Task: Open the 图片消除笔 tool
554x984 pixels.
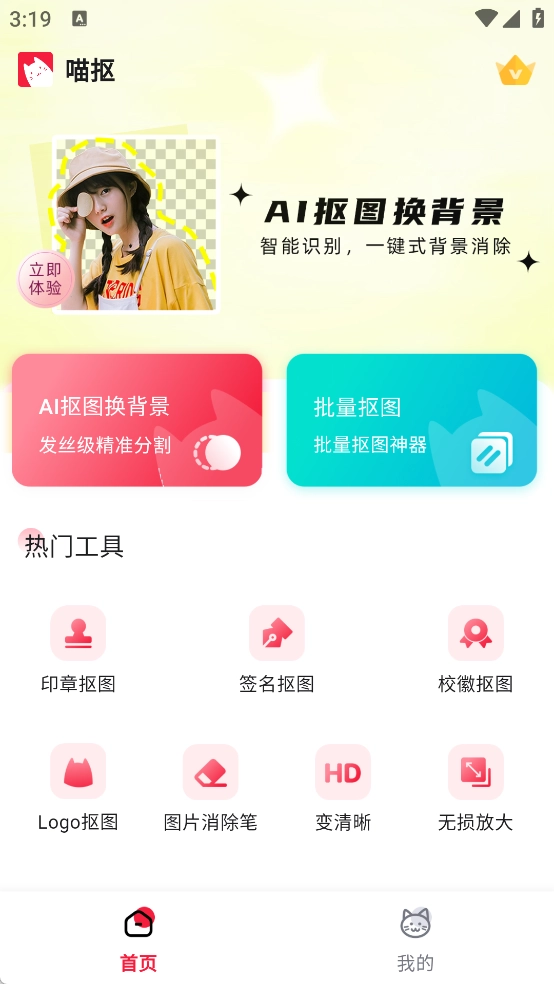Action: 211,788
